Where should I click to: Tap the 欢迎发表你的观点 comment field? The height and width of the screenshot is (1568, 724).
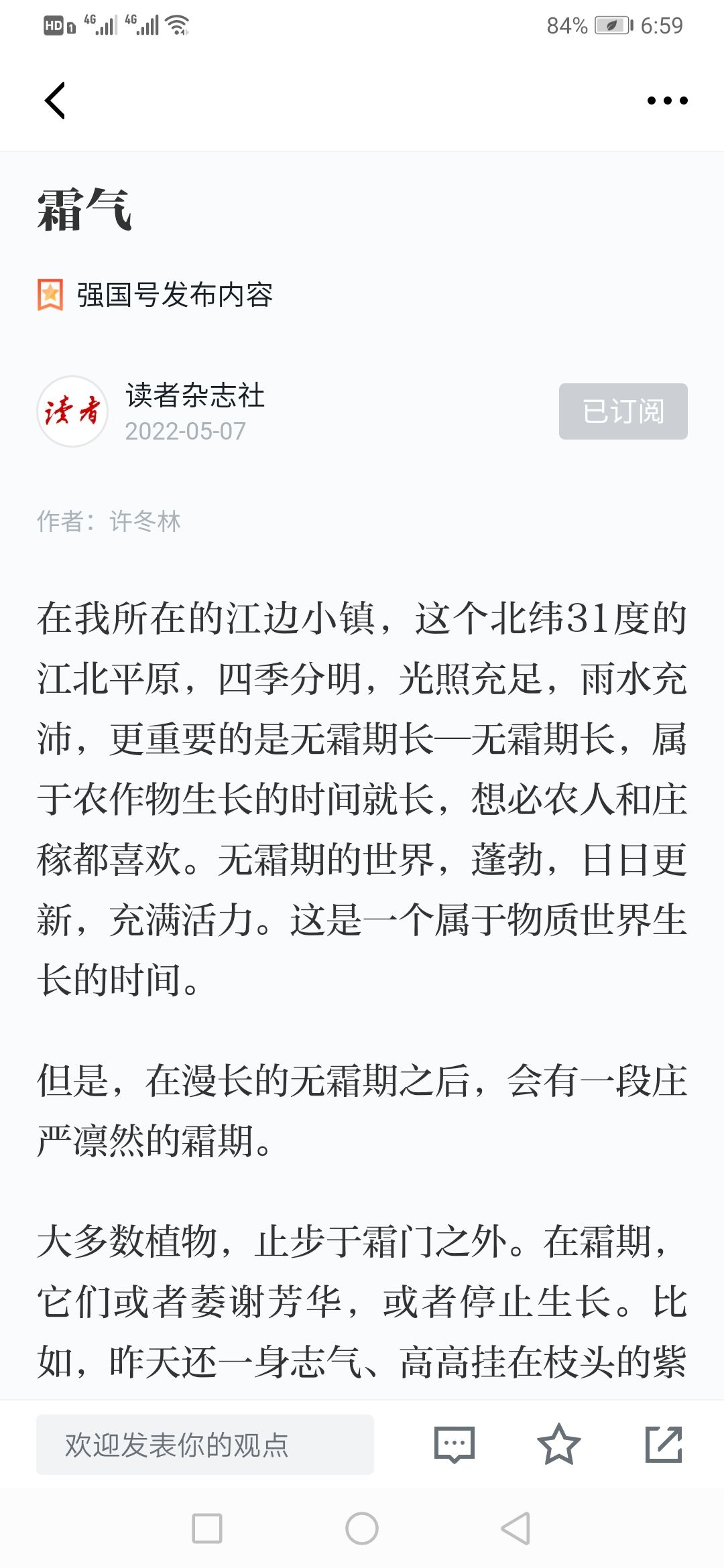[x=204, y=1444]
